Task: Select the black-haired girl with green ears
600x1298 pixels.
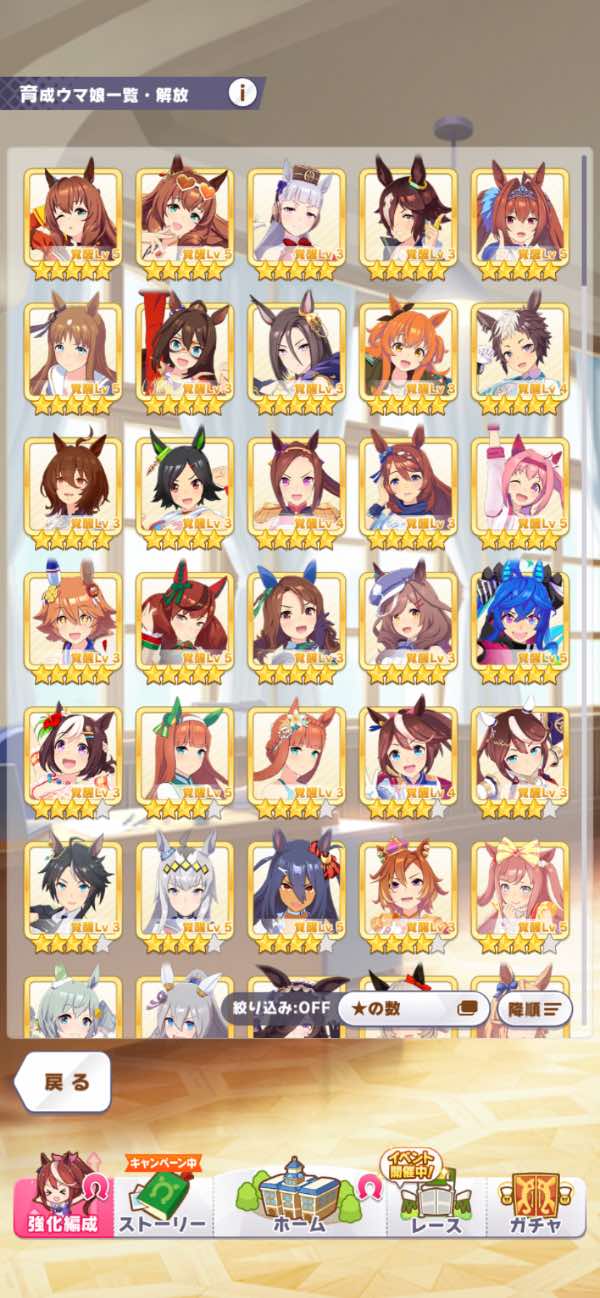Action: point(185,488)
